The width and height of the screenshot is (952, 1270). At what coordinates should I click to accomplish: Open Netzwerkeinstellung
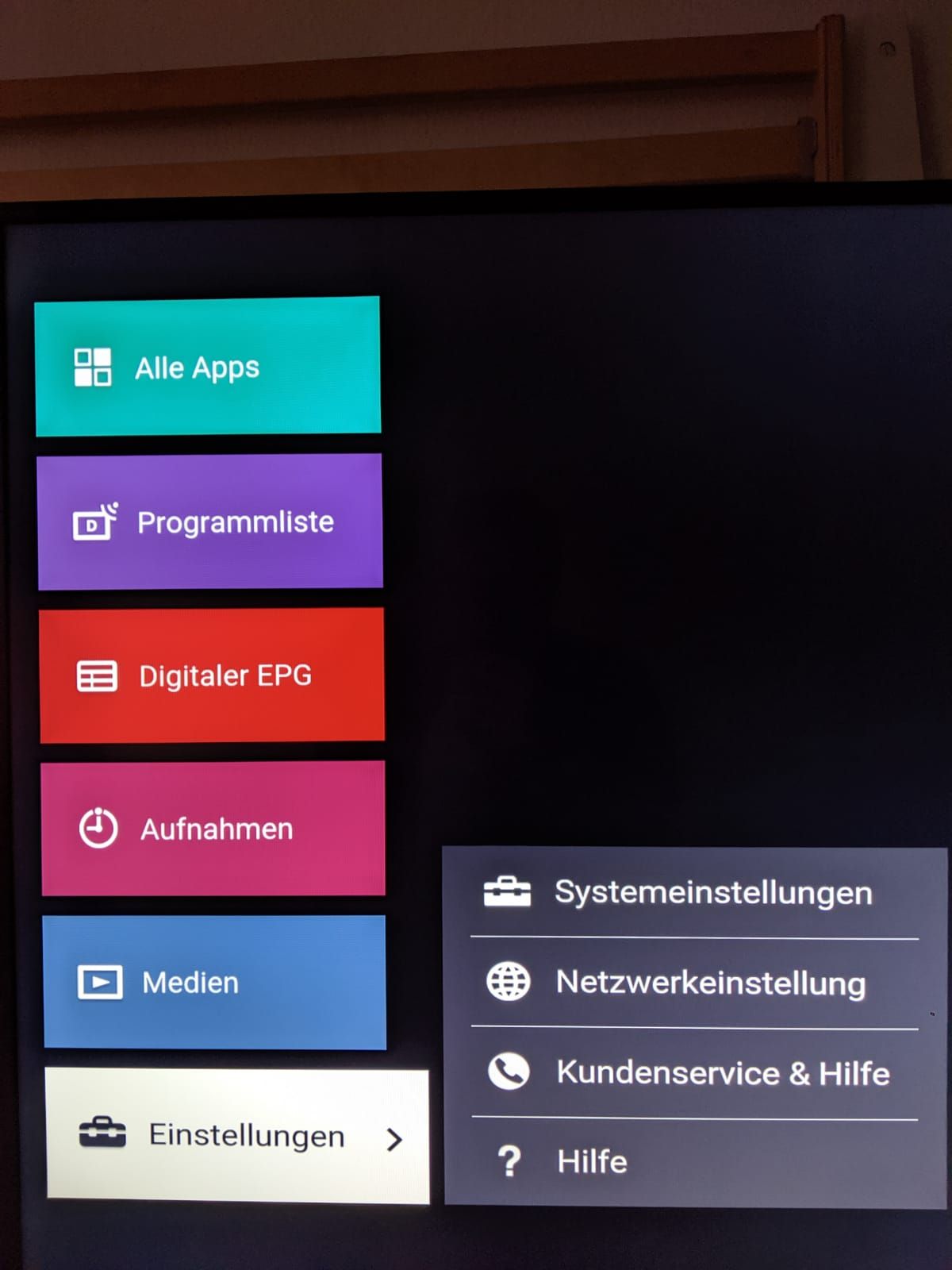pyautogui.click(x=694, y=983)
